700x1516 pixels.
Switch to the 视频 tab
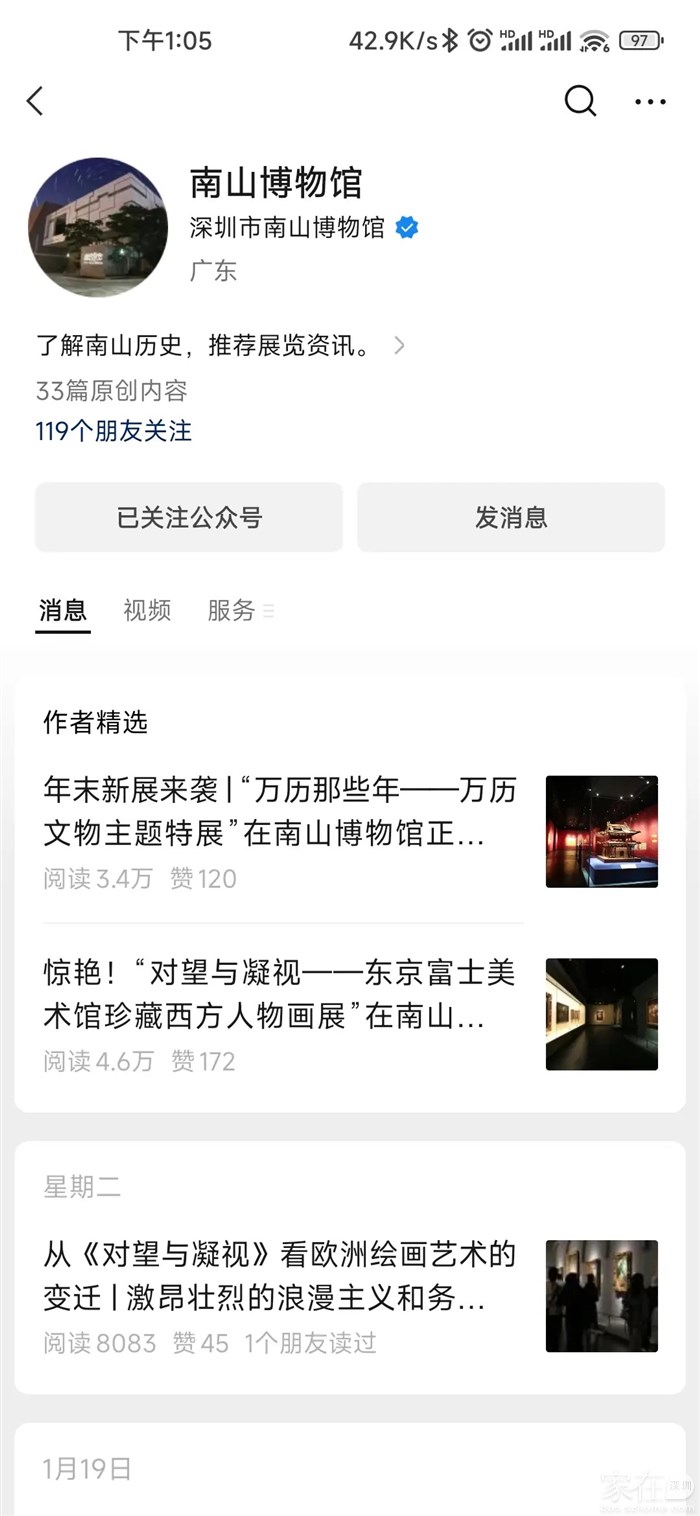[147, 610]
